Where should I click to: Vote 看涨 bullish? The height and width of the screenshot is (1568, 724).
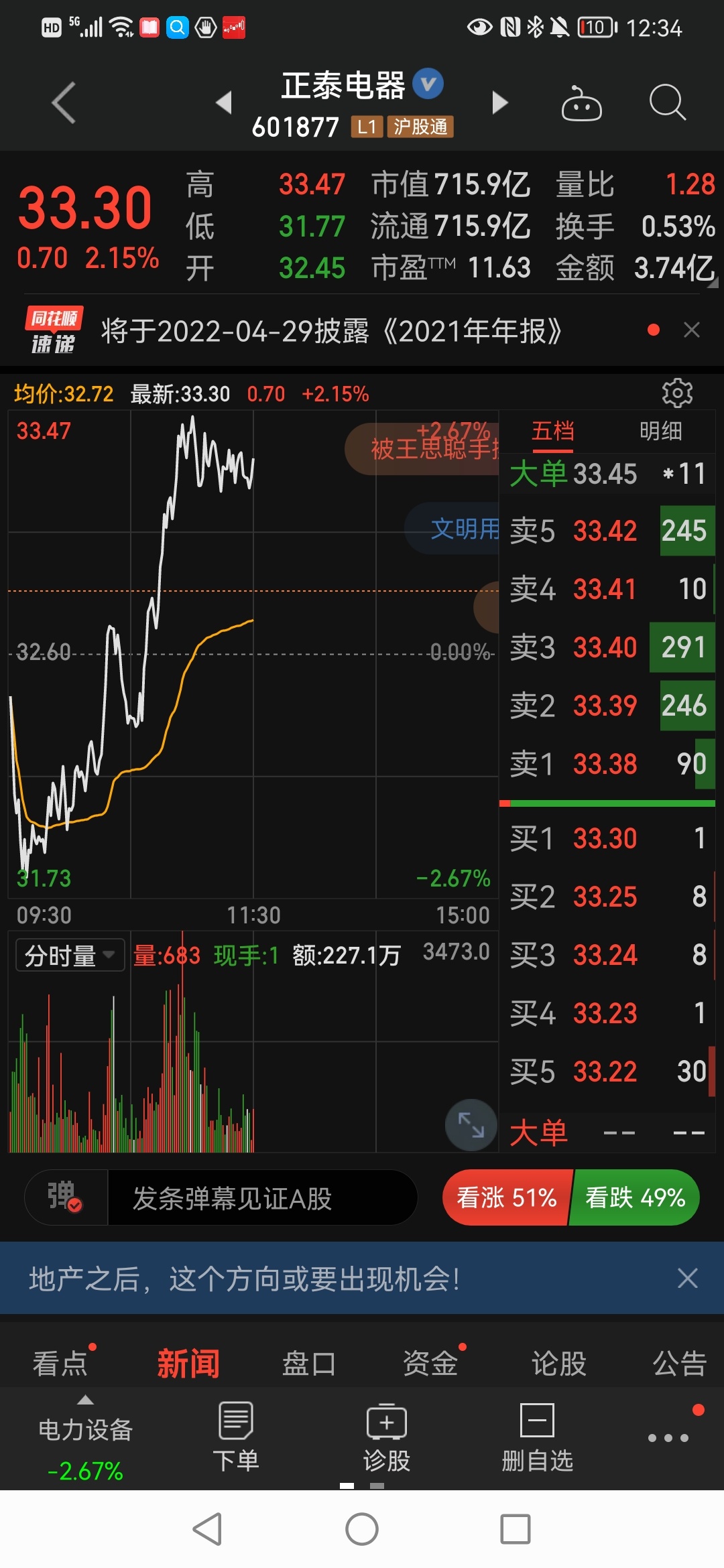click(x=507, y=1198)
